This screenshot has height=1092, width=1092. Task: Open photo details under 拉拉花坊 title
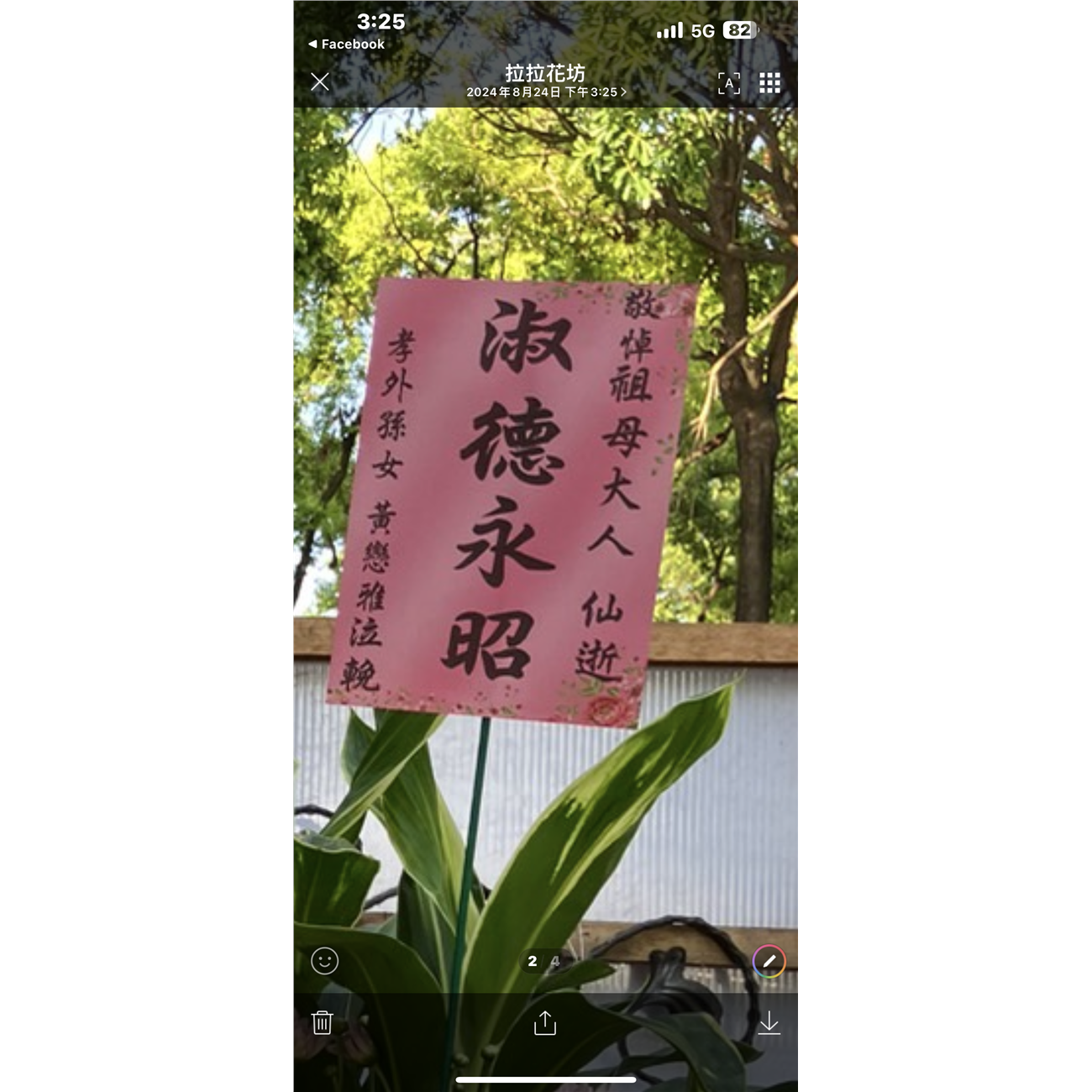pos(546,92)
